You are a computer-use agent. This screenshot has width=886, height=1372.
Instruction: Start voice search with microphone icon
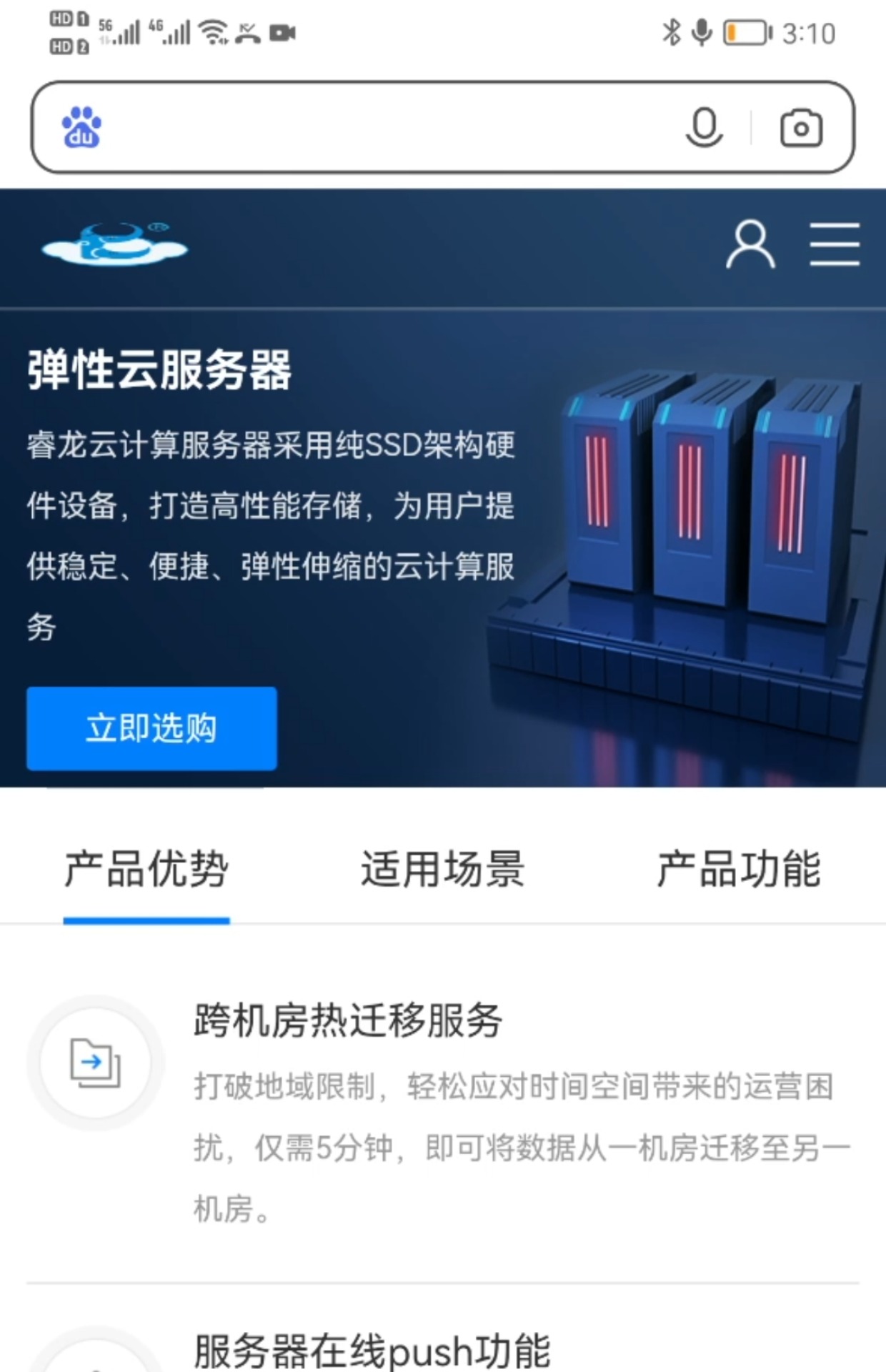click(704, 128)
